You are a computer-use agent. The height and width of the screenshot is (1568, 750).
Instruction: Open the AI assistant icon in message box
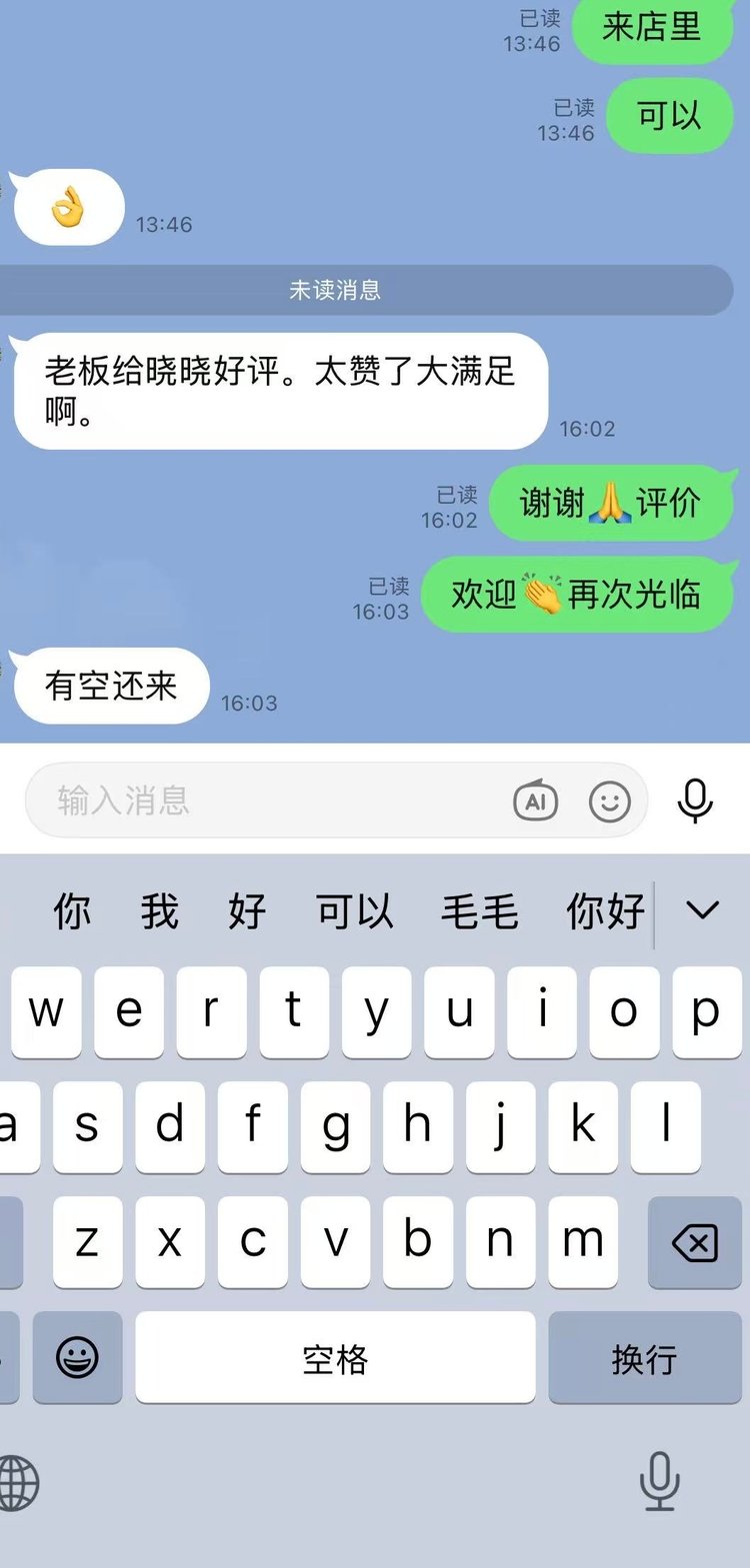[x=535, y=800]
